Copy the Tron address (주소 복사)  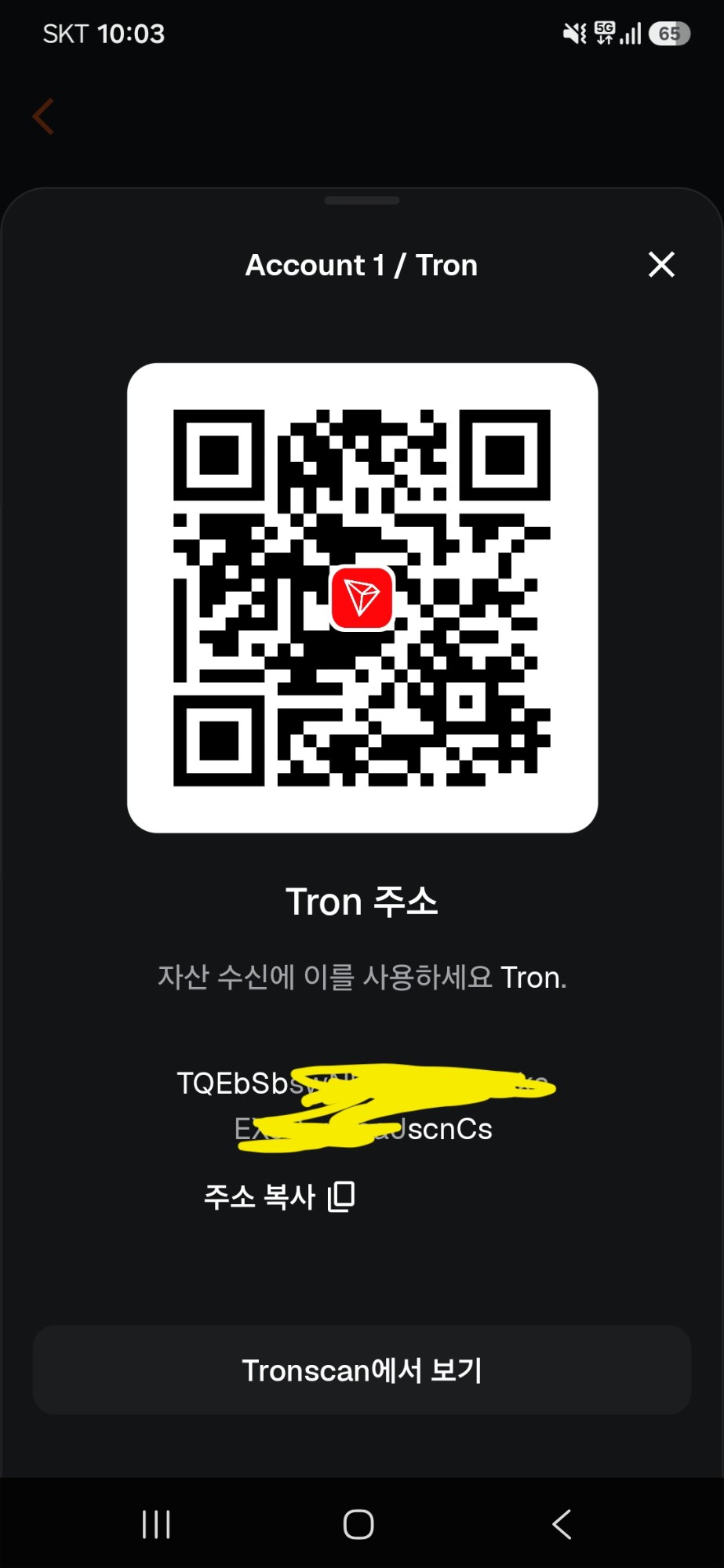(x=279, y=1196)
